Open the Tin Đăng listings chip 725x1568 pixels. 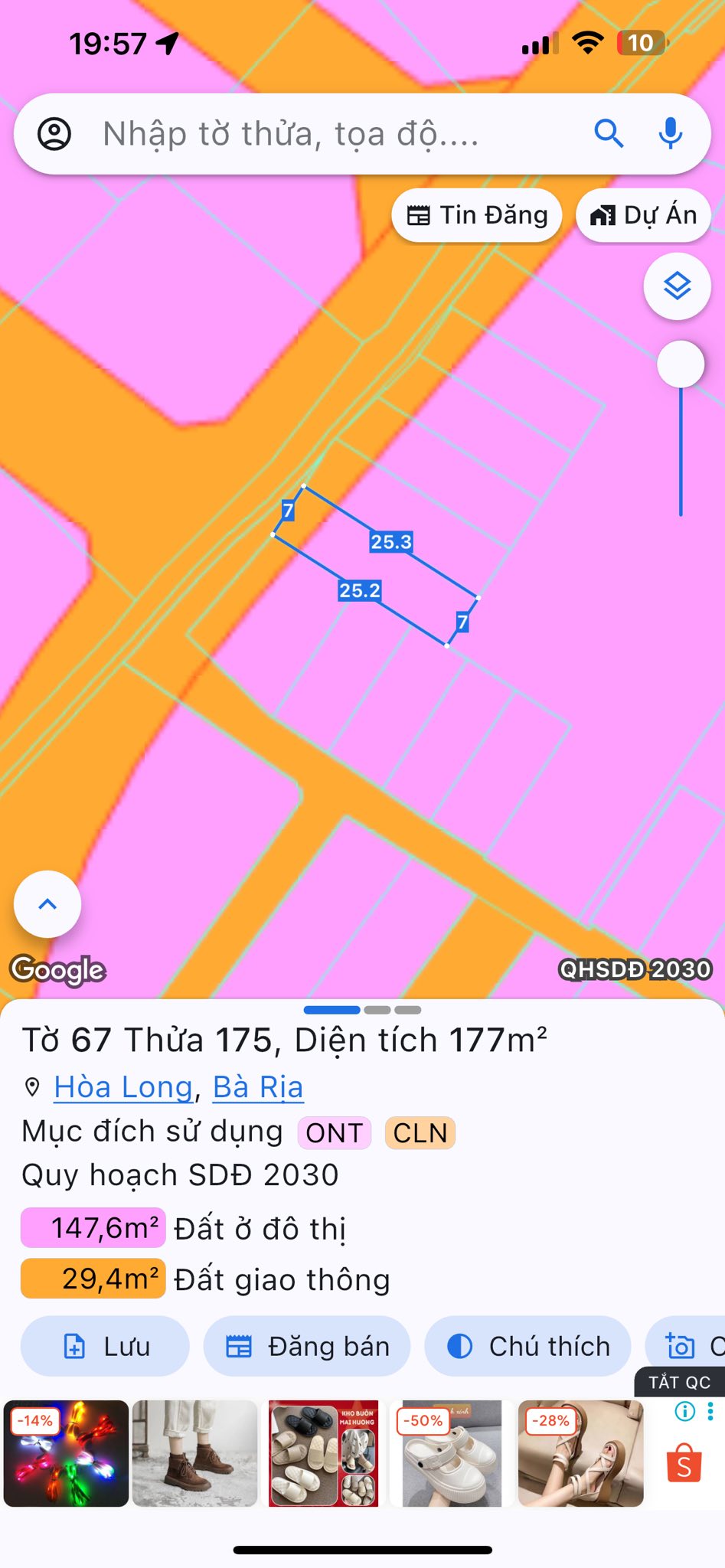point(477,216)
